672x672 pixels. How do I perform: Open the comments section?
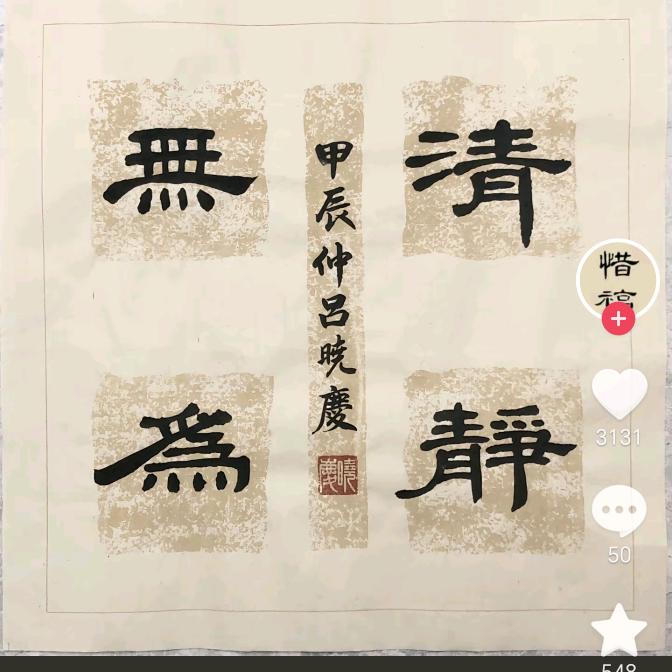point(619,511)
